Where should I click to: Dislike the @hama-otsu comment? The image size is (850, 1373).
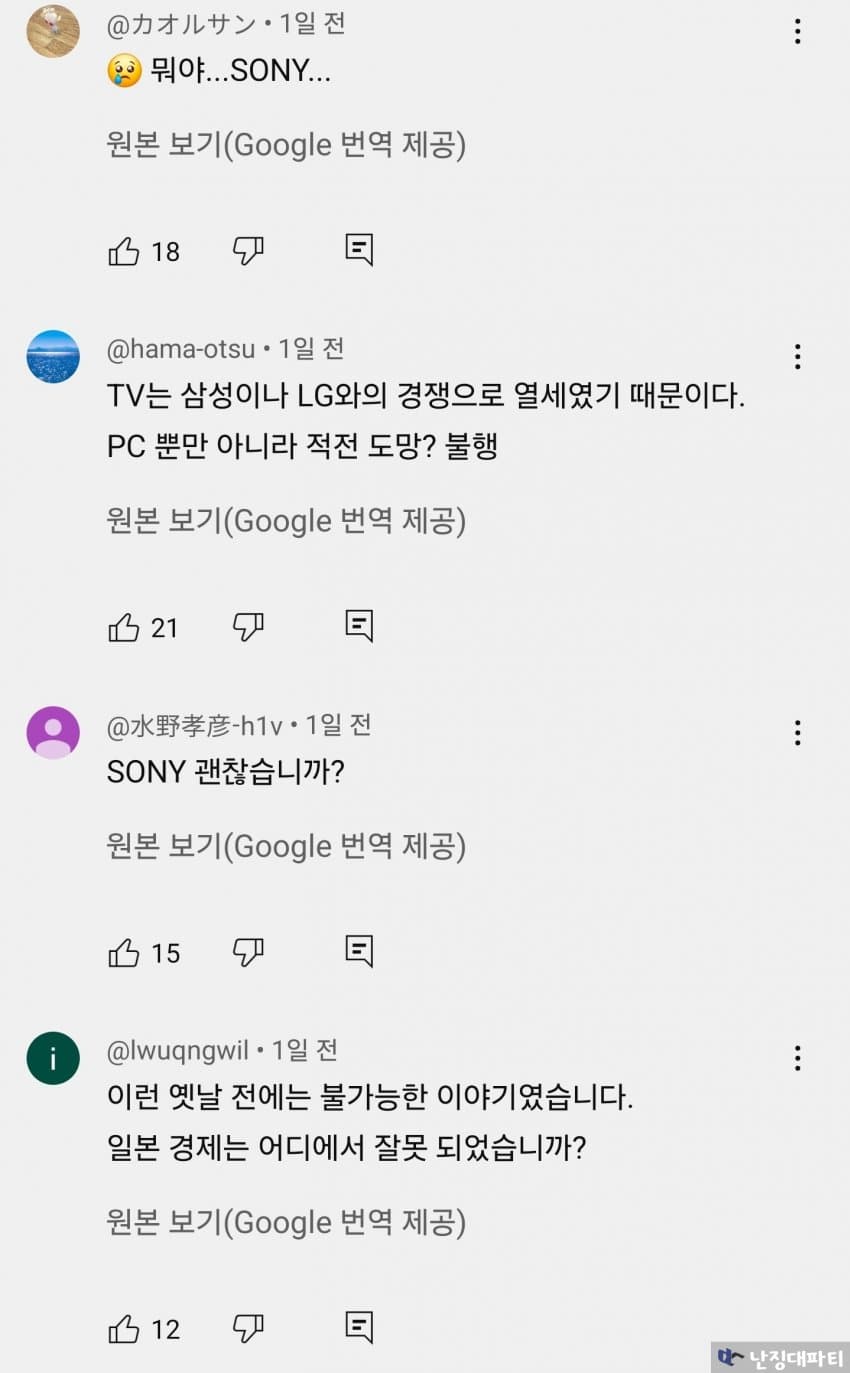(247, 627)
